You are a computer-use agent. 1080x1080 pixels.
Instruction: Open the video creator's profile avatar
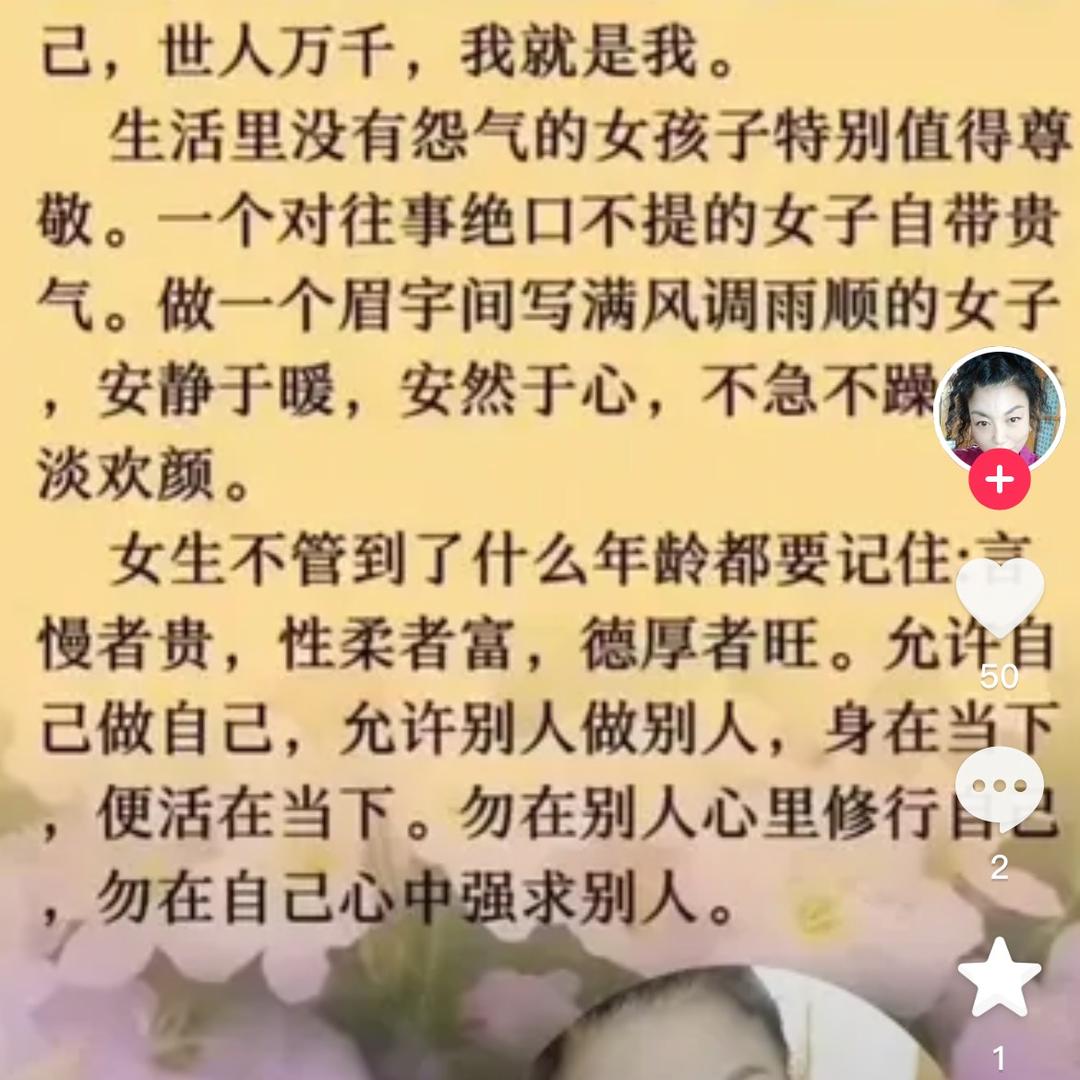coord(998,410)
